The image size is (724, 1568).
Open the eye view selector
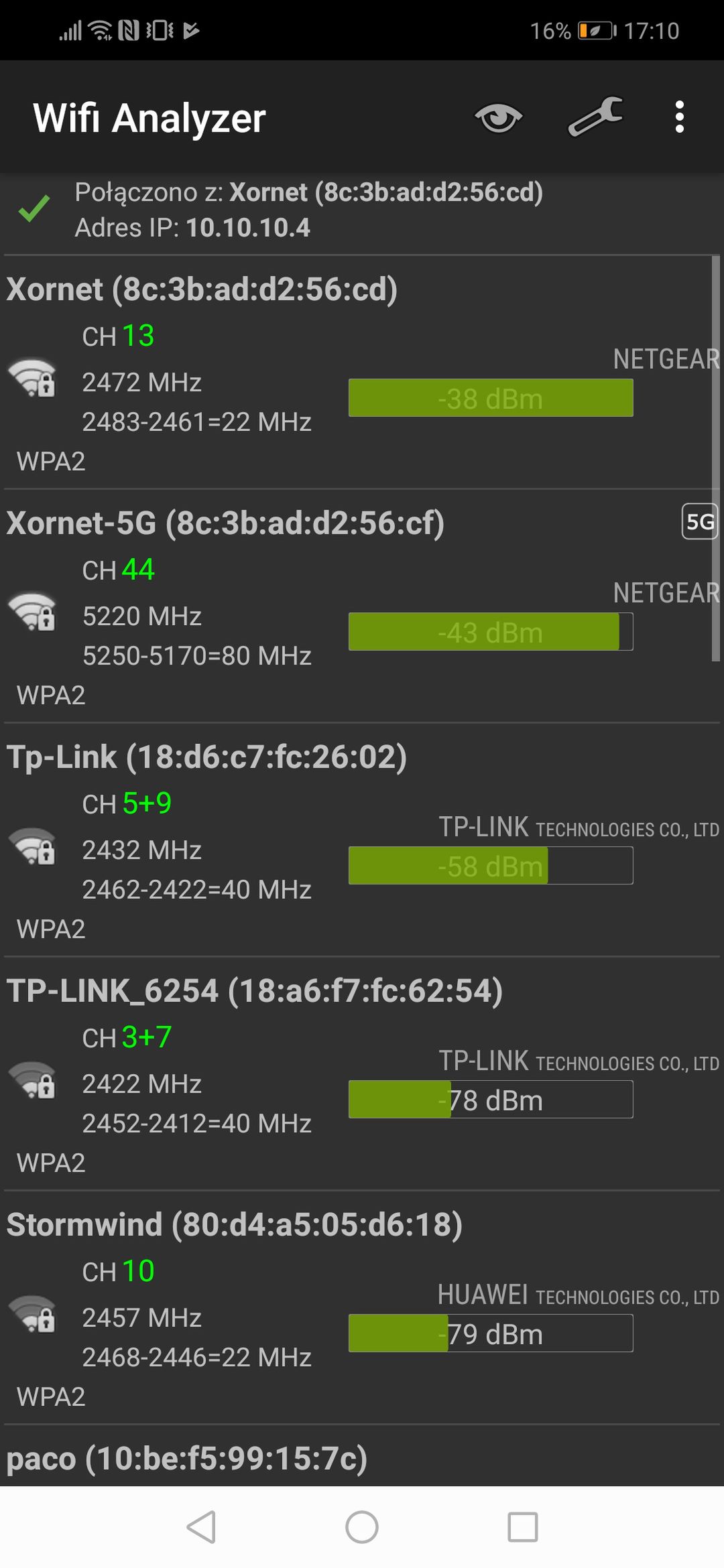tap(498, 118)
